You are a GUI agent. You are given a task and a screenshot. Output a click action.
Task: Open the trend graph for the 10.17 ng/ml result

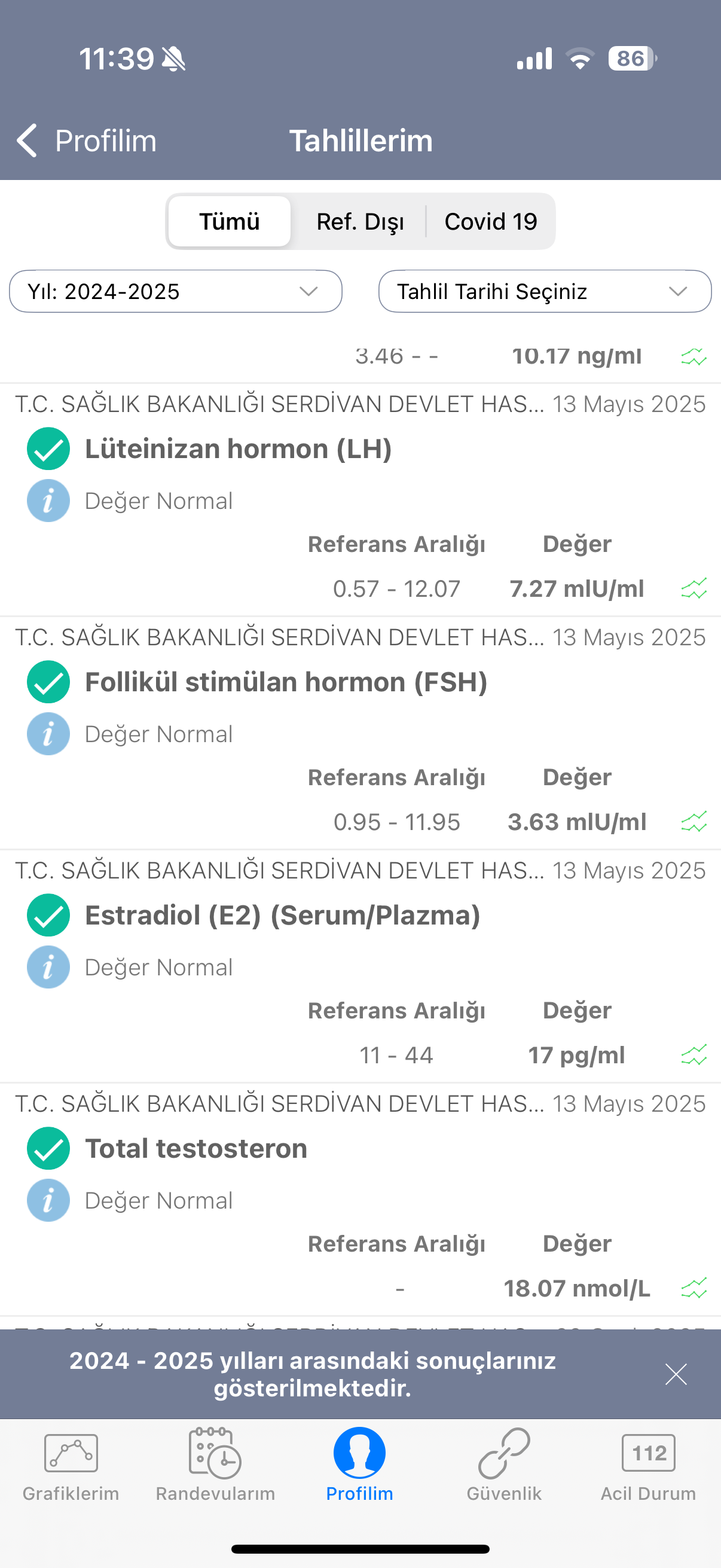tap(693, 356)
